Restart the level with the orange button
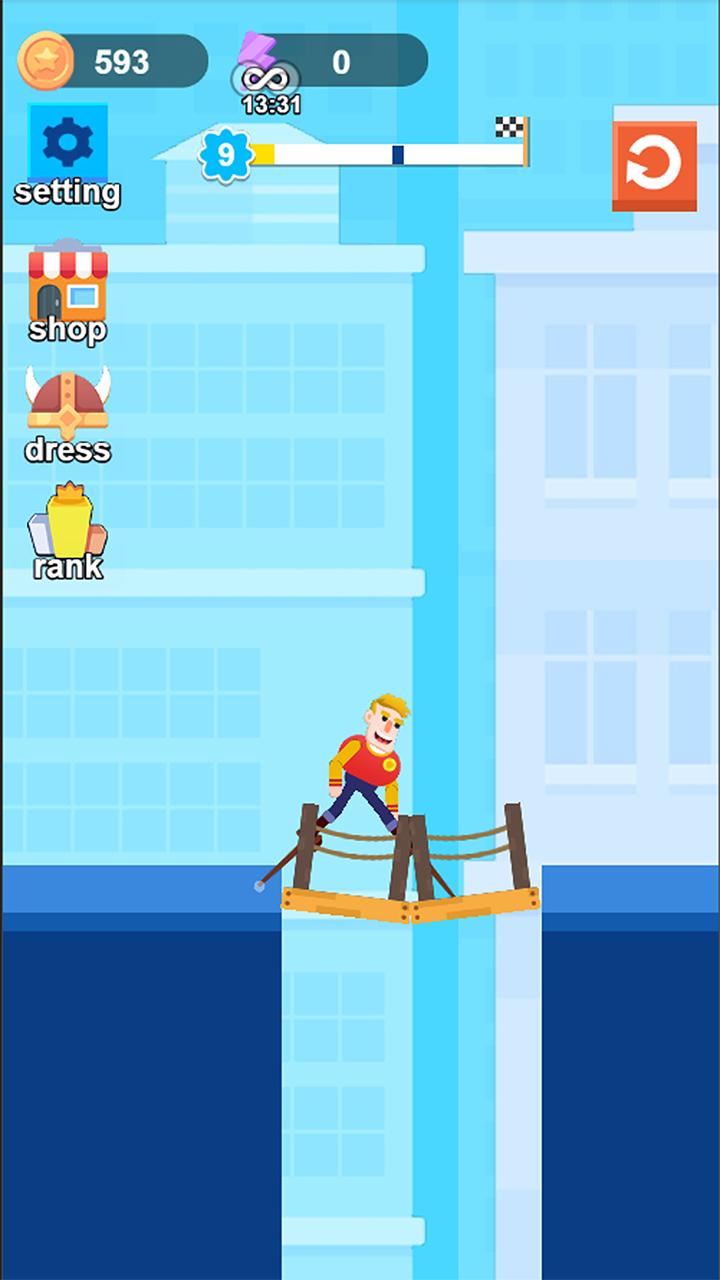The image size is (720, 1280). (654, 166)
